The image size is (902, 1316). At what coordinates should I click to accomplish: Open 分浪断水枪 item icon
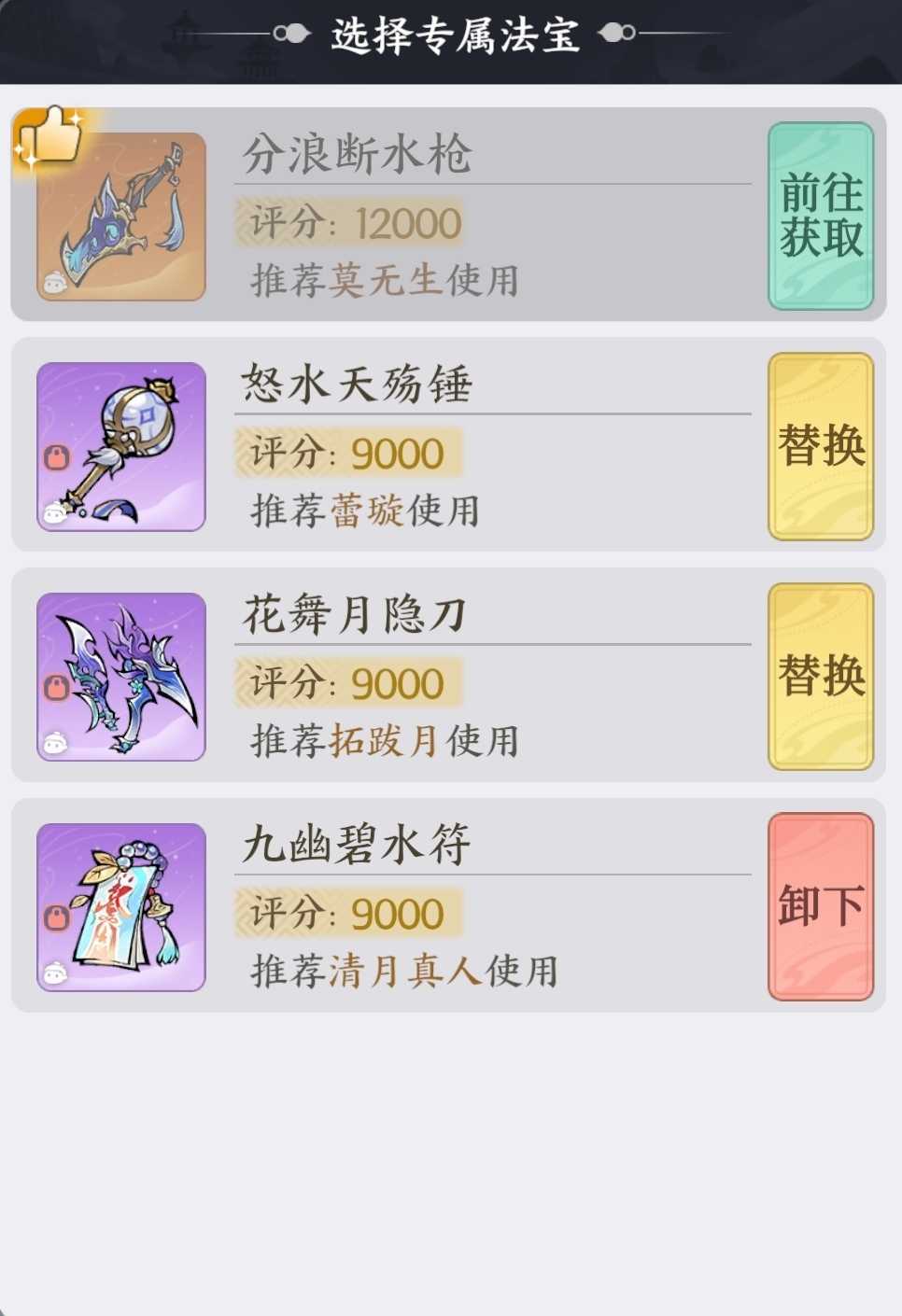[x=121, y=217]
